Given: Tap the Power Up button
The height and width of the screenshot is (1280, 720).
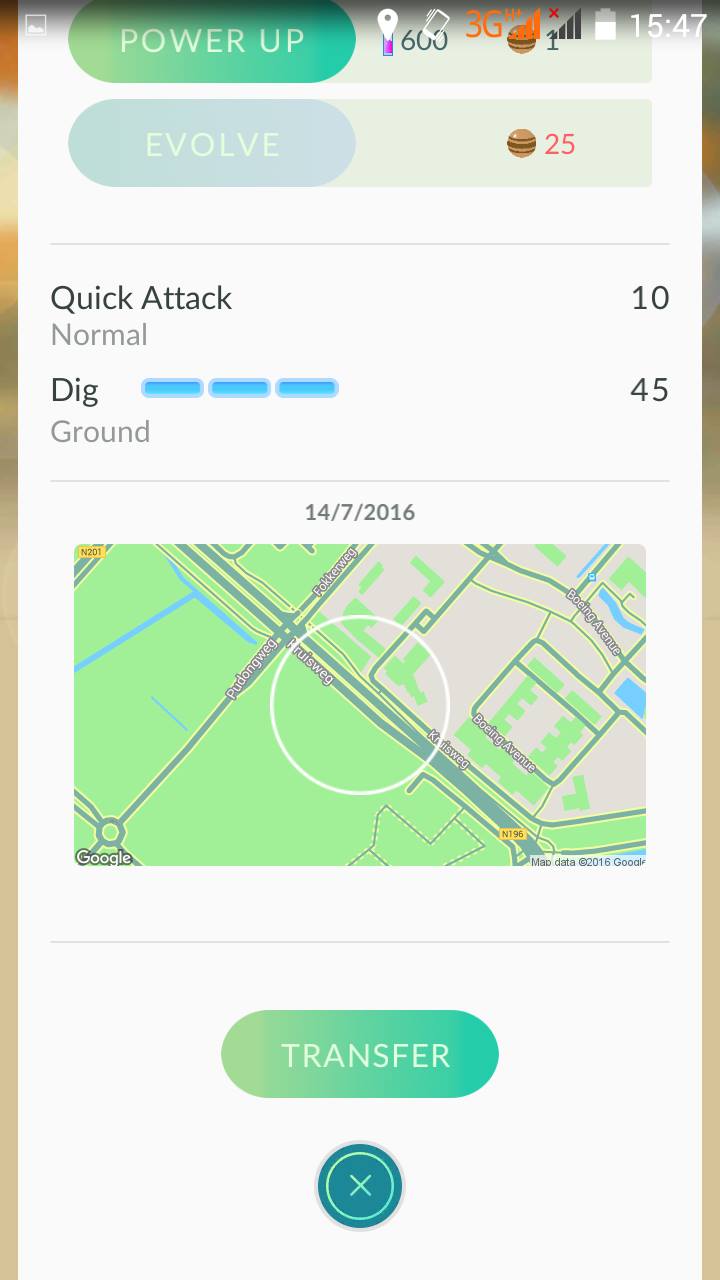Looking at the screenshot, I should tap(212, 41).
